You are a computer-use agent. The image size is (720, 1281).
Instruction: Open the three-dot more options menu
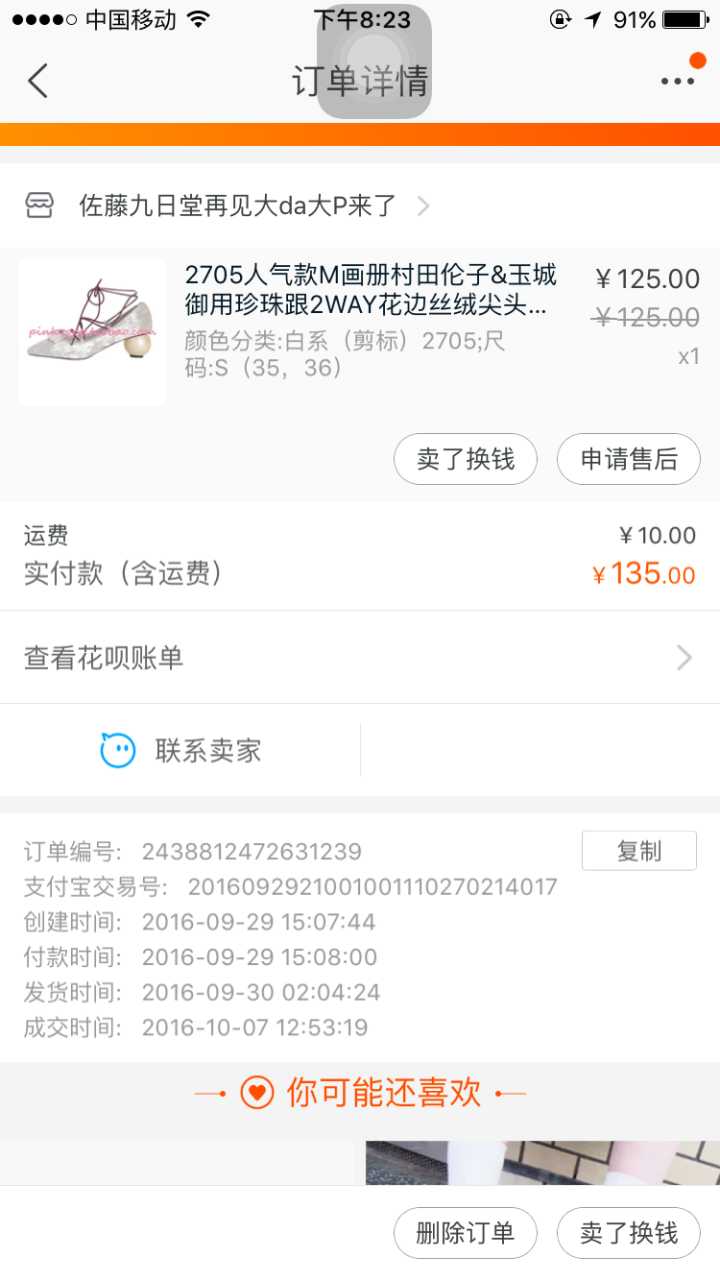point(677,81)
